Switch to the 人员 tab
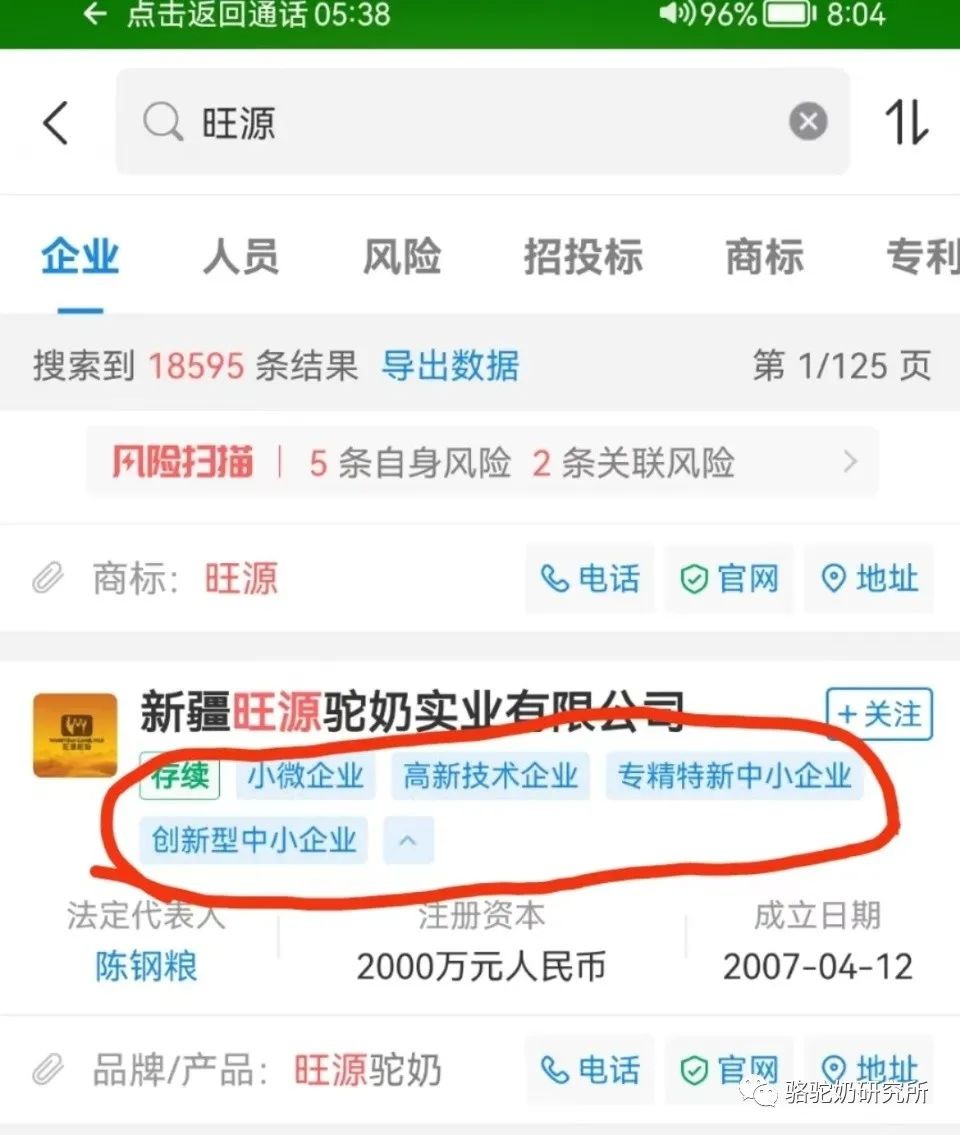 [241, 257]
